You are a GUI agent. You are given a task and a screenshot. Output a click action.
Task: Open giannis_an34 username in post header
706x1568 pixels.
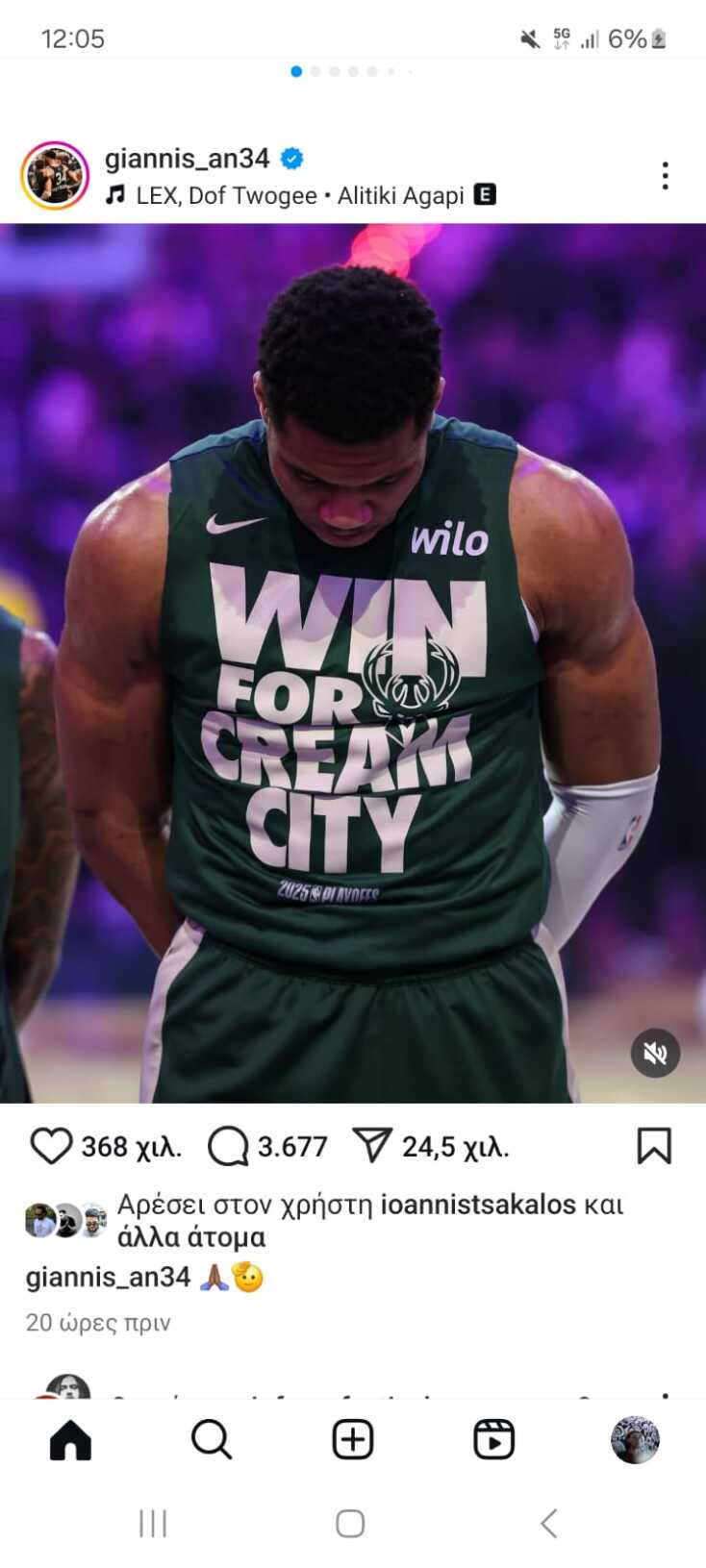(187, 159)
